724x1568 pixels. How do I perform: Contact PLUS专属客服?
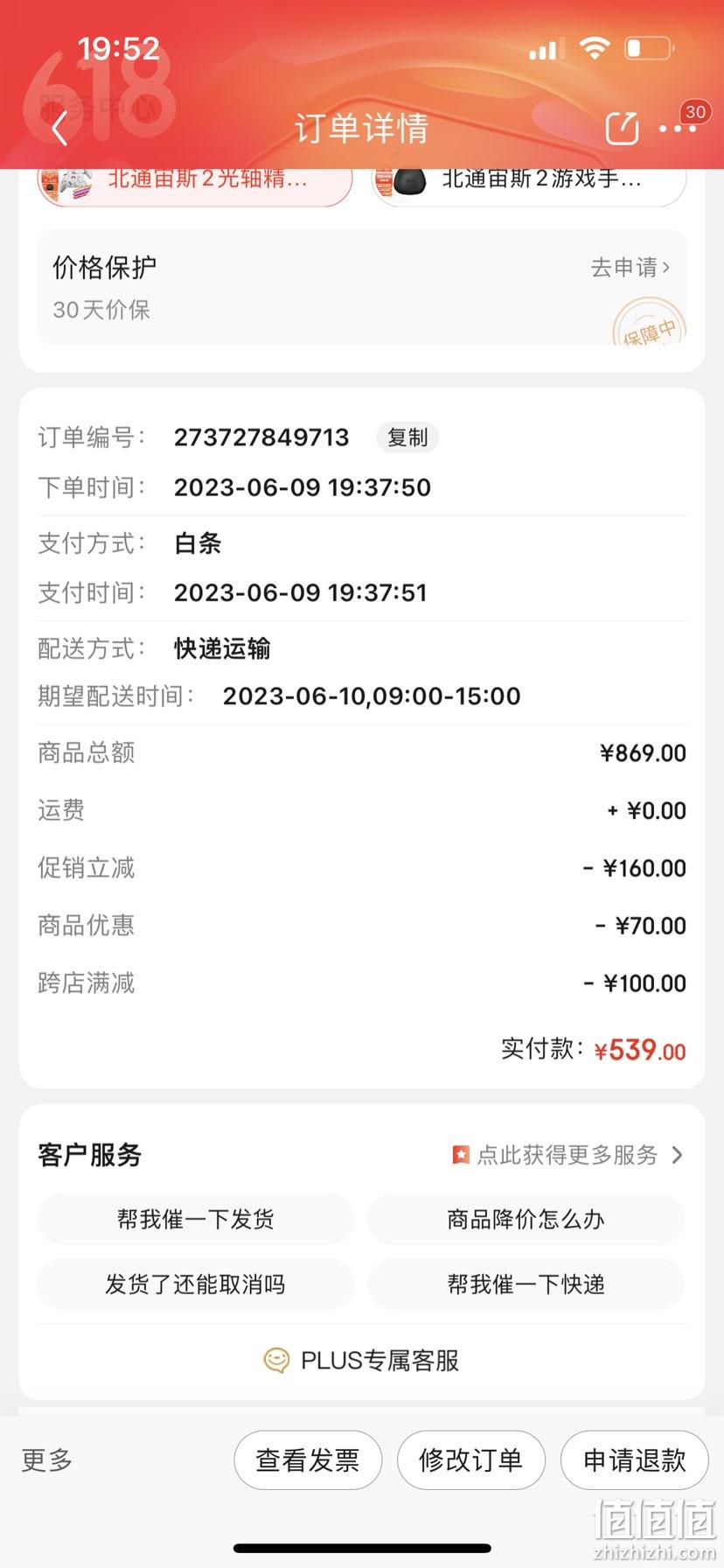[x=361, y=1361]
